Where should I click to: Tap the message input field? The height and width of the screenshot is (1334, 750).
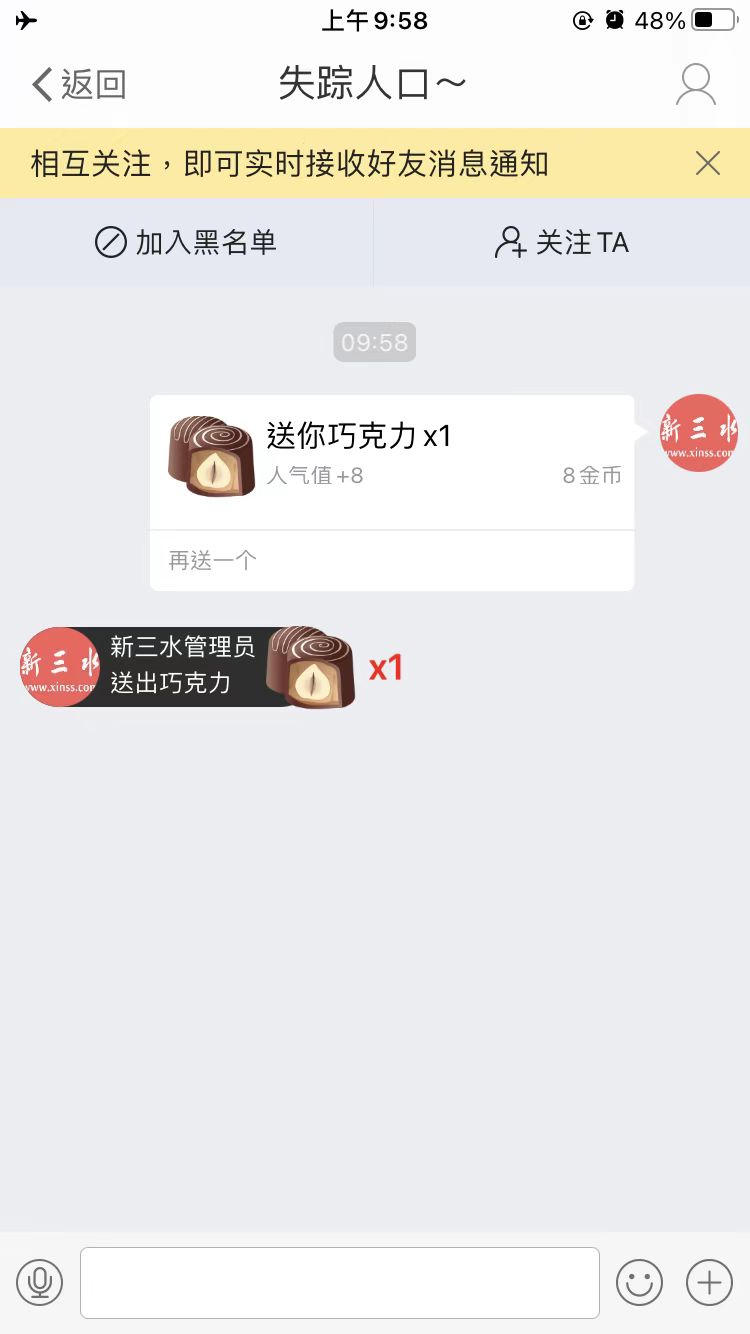coord(340,1283)
